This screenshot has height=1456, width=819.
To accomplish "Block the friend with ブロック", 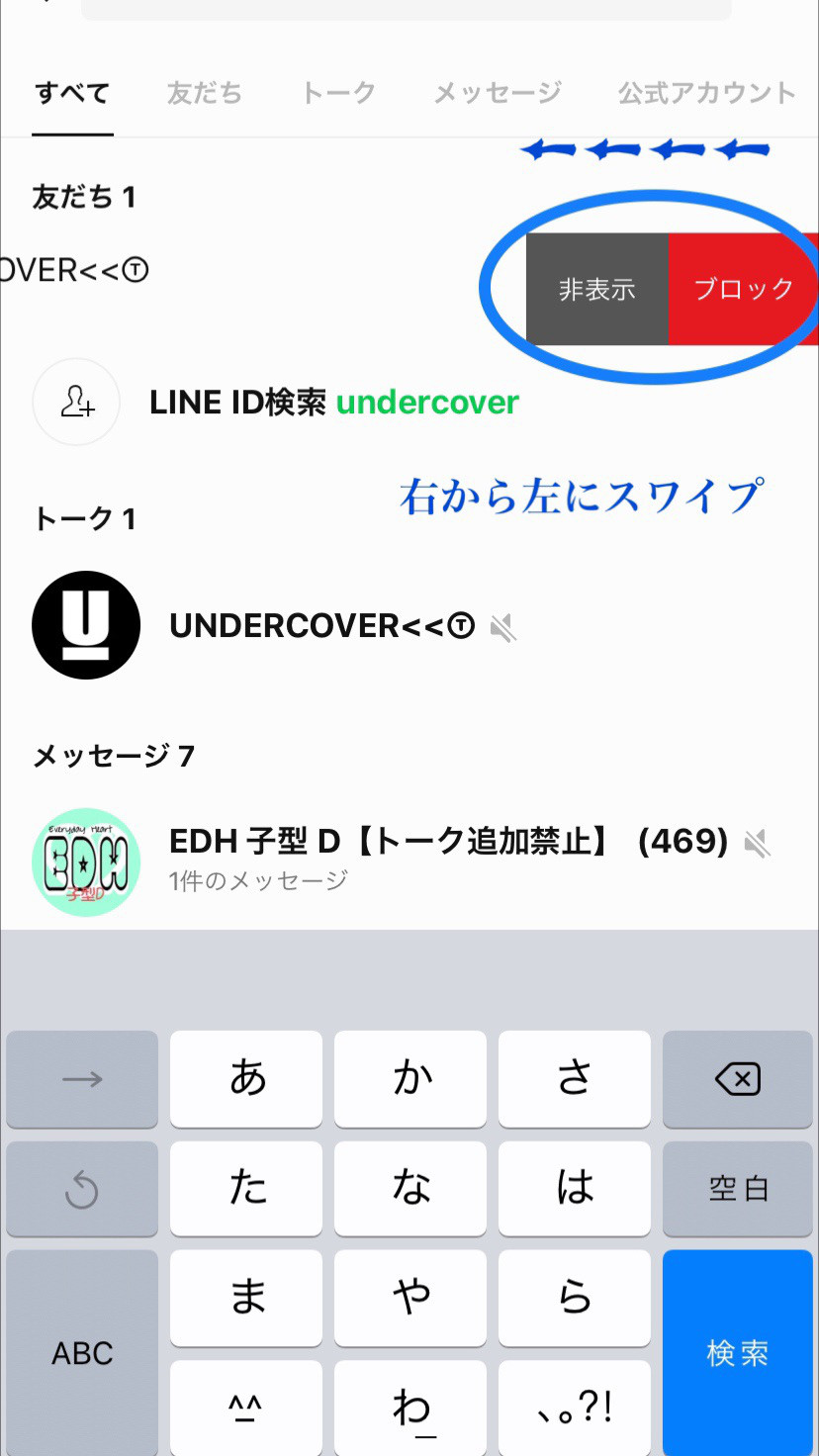I will coord(743,289).
